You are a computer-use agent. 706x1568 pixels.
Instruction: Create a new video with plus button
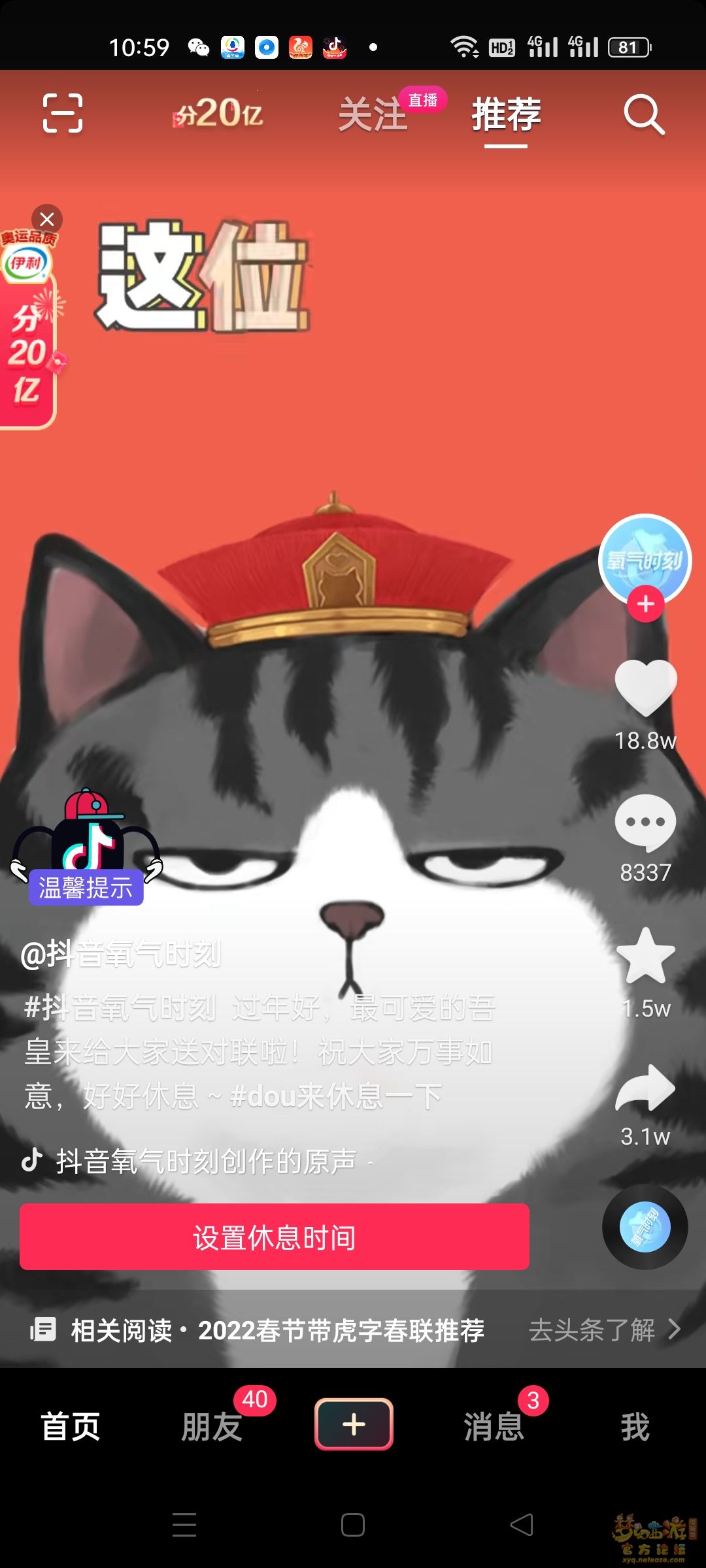coord(354,1424)
